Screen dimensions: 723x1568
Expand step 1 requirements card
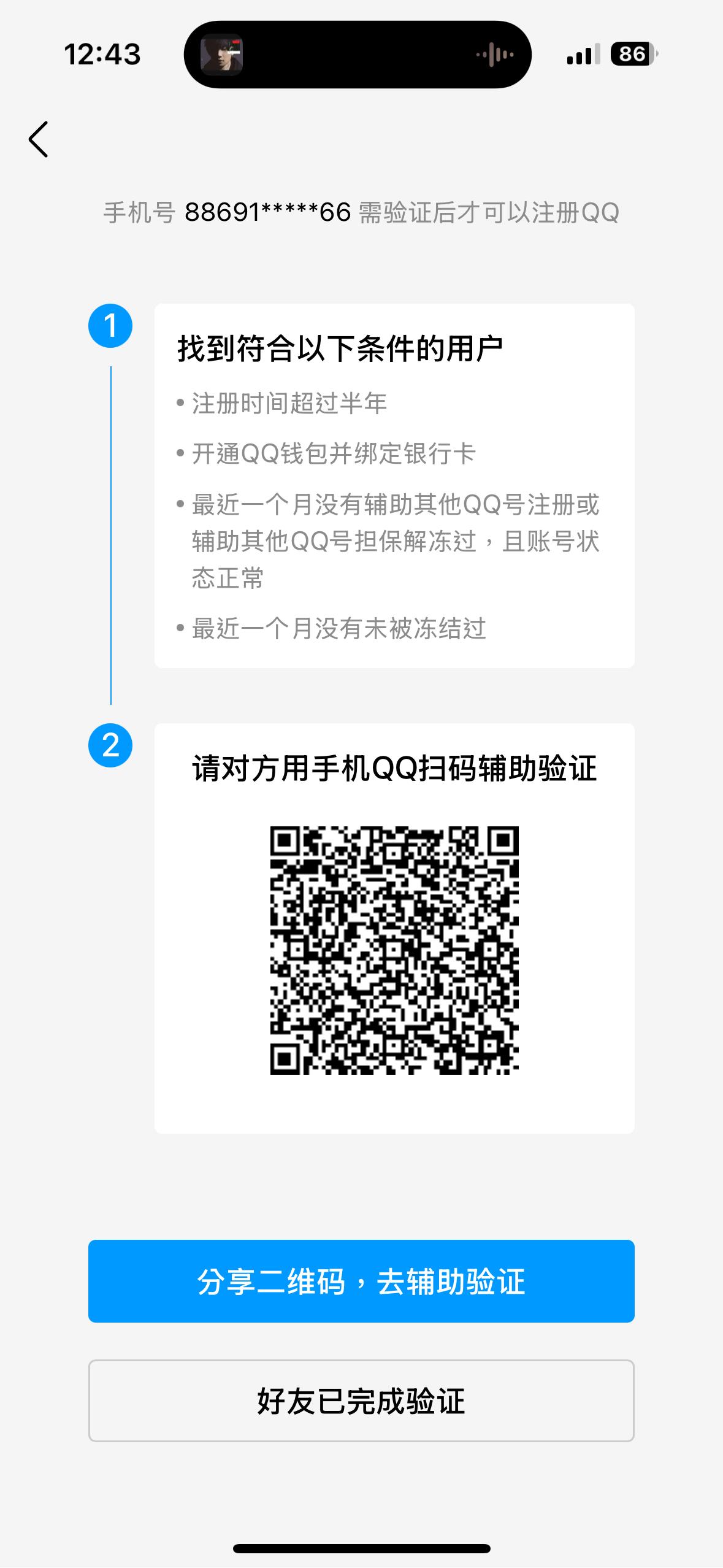pos(394,485)
